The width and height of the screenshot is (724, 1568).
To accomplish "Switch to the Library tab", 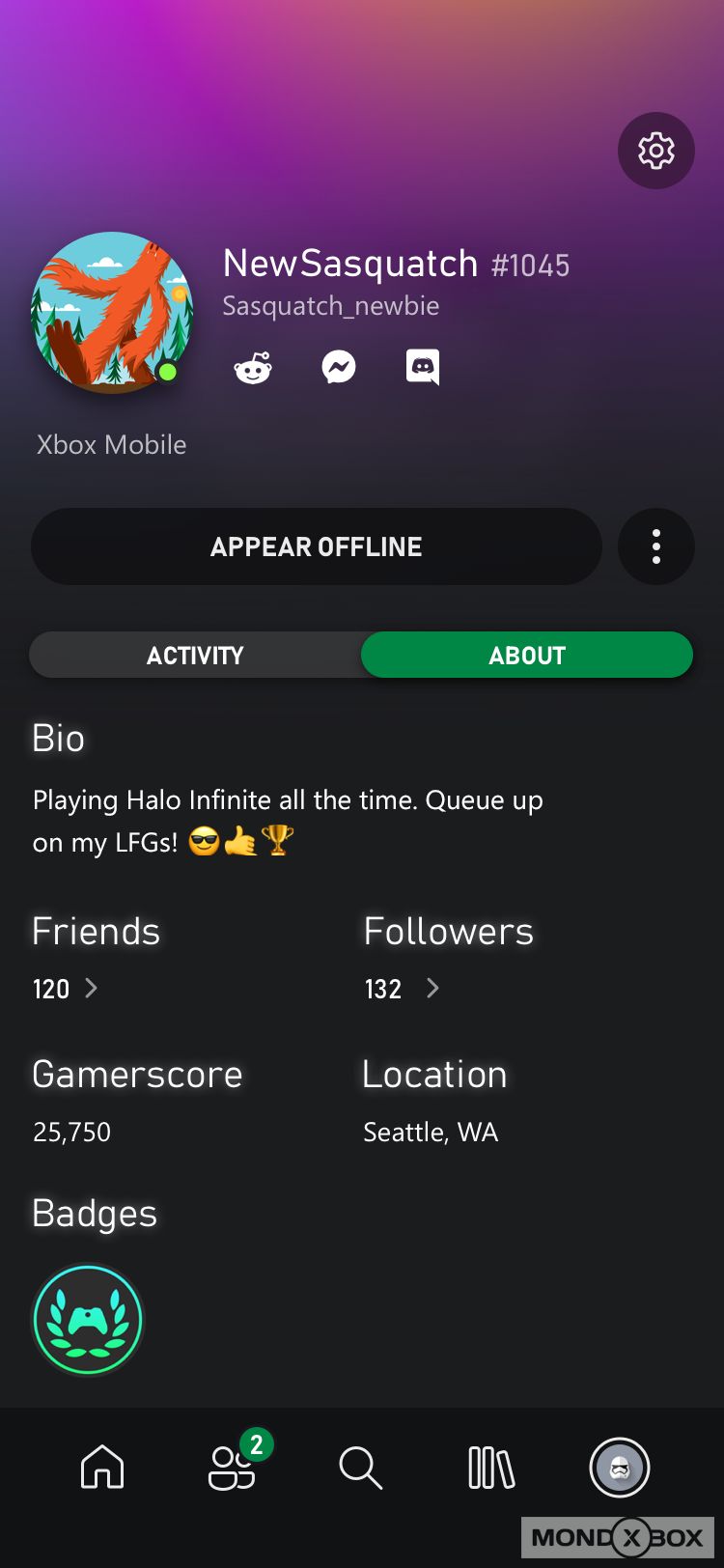I will pyautogui.click(x=490, y=1468).
